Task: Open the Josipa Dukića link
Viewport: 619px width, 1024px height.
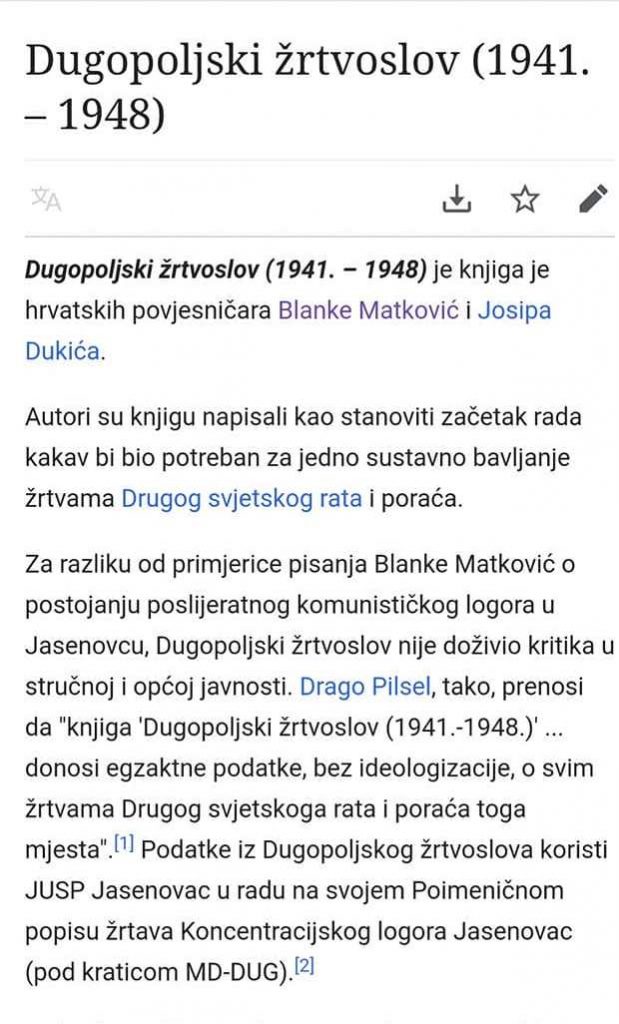Action: pyautogui.click(x=514, y=310)
